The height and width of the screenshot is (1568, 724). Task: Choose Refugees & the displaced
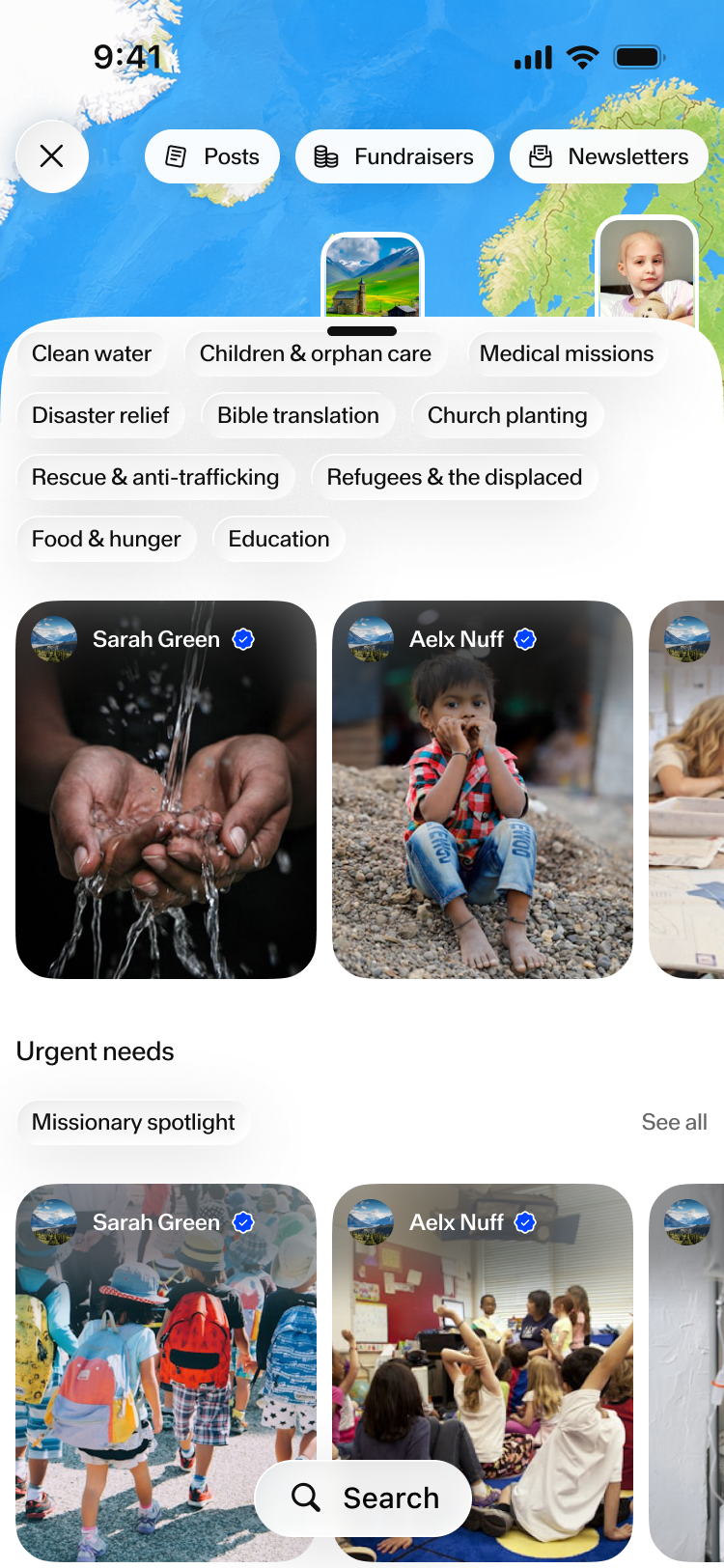455,477
